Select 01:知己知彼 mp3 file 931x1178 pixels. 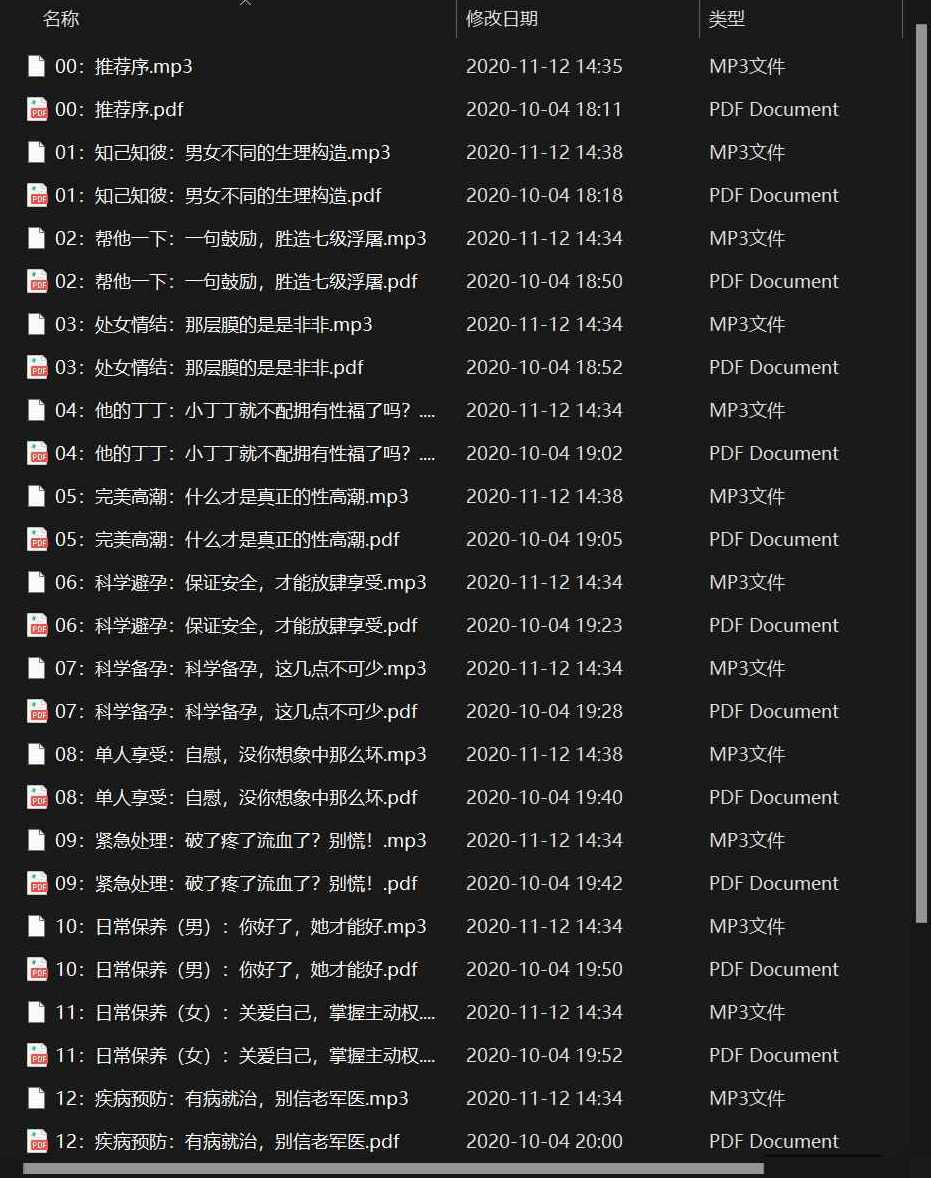point(222,153)
